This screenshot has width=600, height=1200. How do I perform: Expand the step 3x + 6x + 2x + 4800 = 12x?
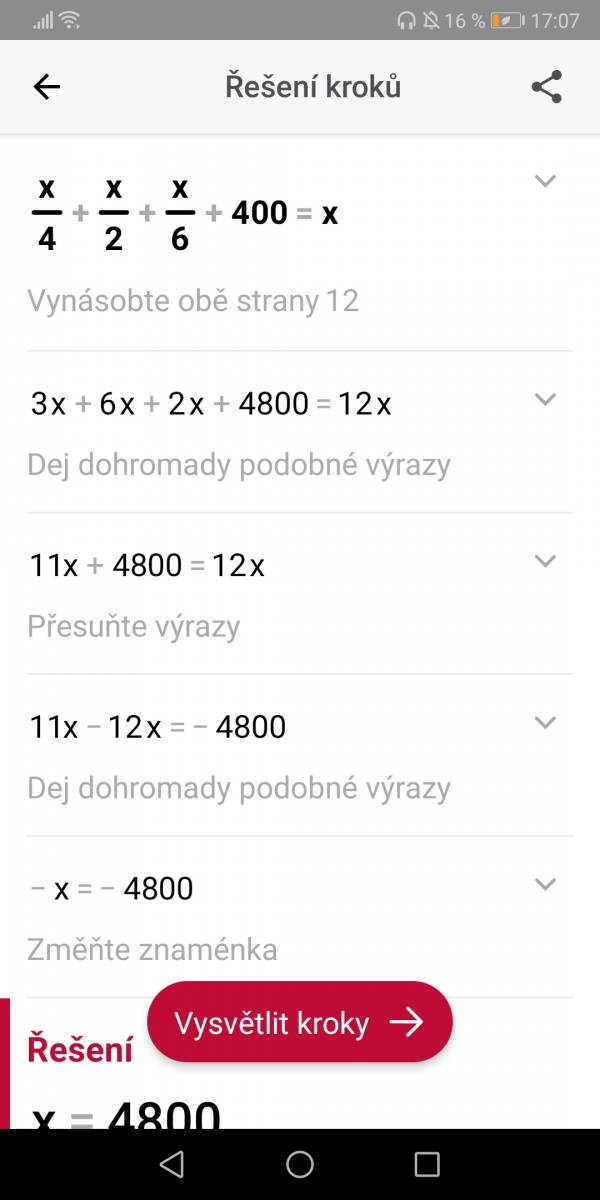coord(544,400)
